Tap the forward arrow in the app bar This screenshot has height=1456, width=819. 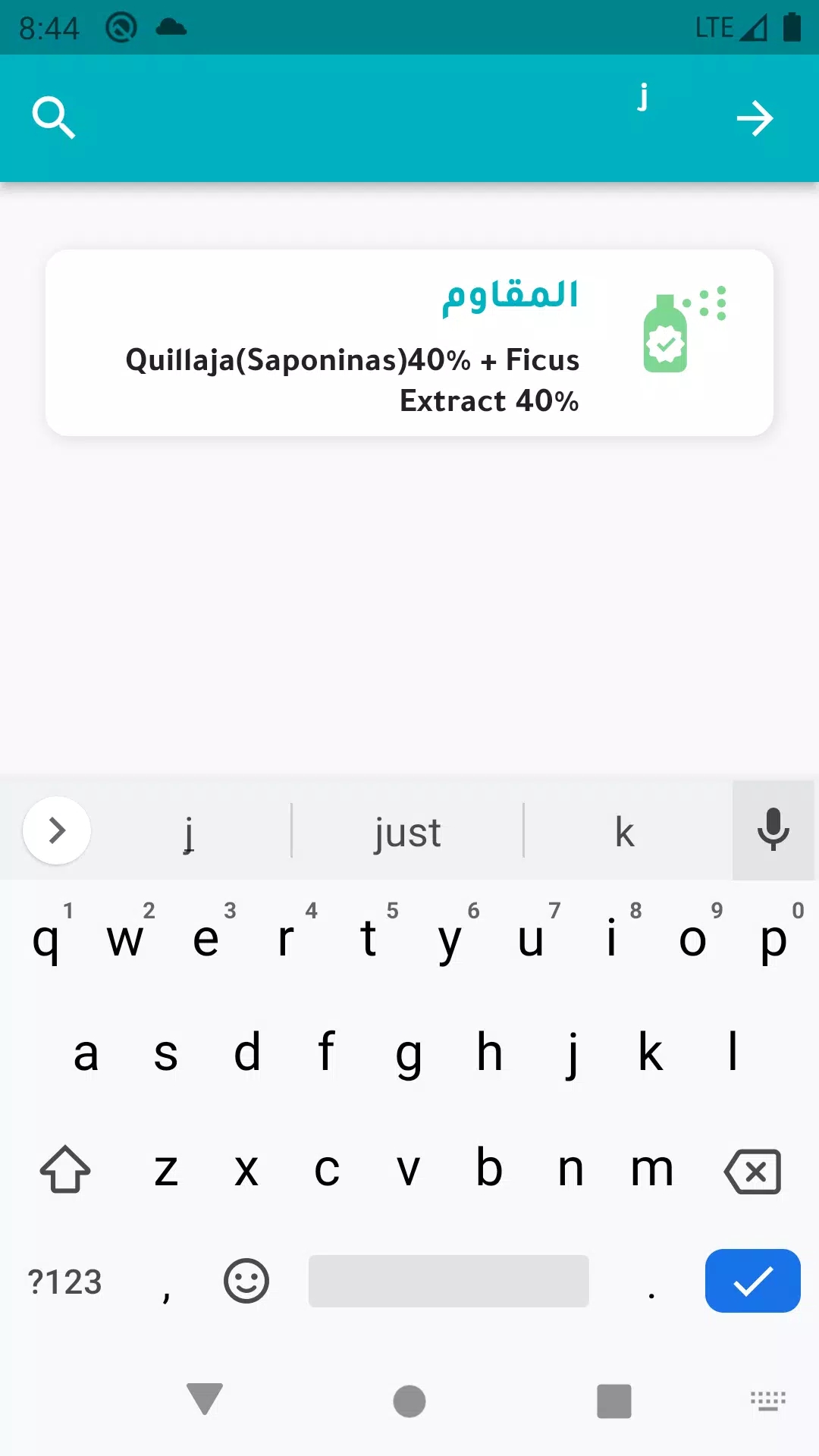755,118
